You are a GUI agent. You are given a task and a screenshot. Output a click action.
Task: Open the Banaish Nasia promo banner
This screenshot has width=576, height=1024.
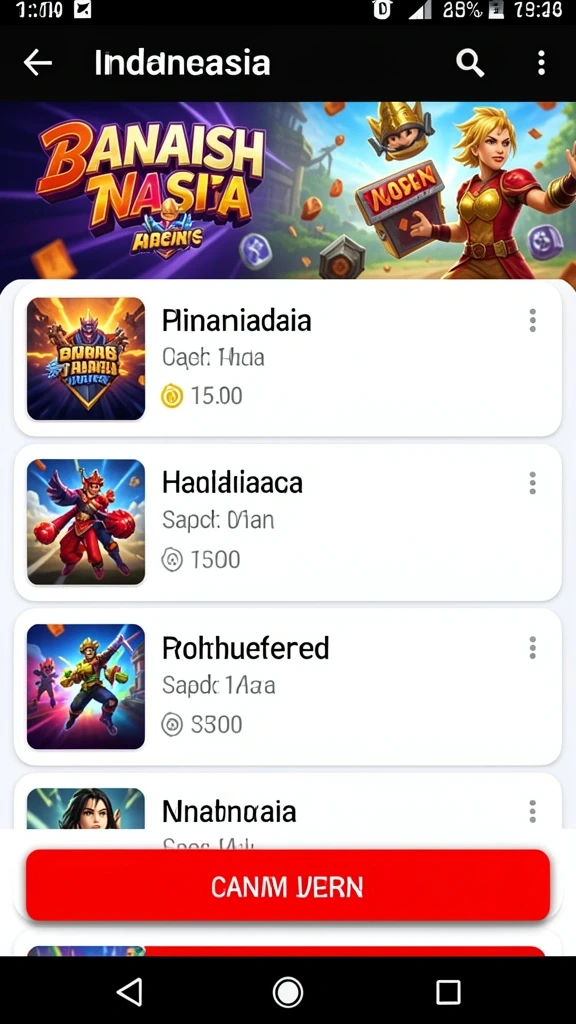coord(288,191)
